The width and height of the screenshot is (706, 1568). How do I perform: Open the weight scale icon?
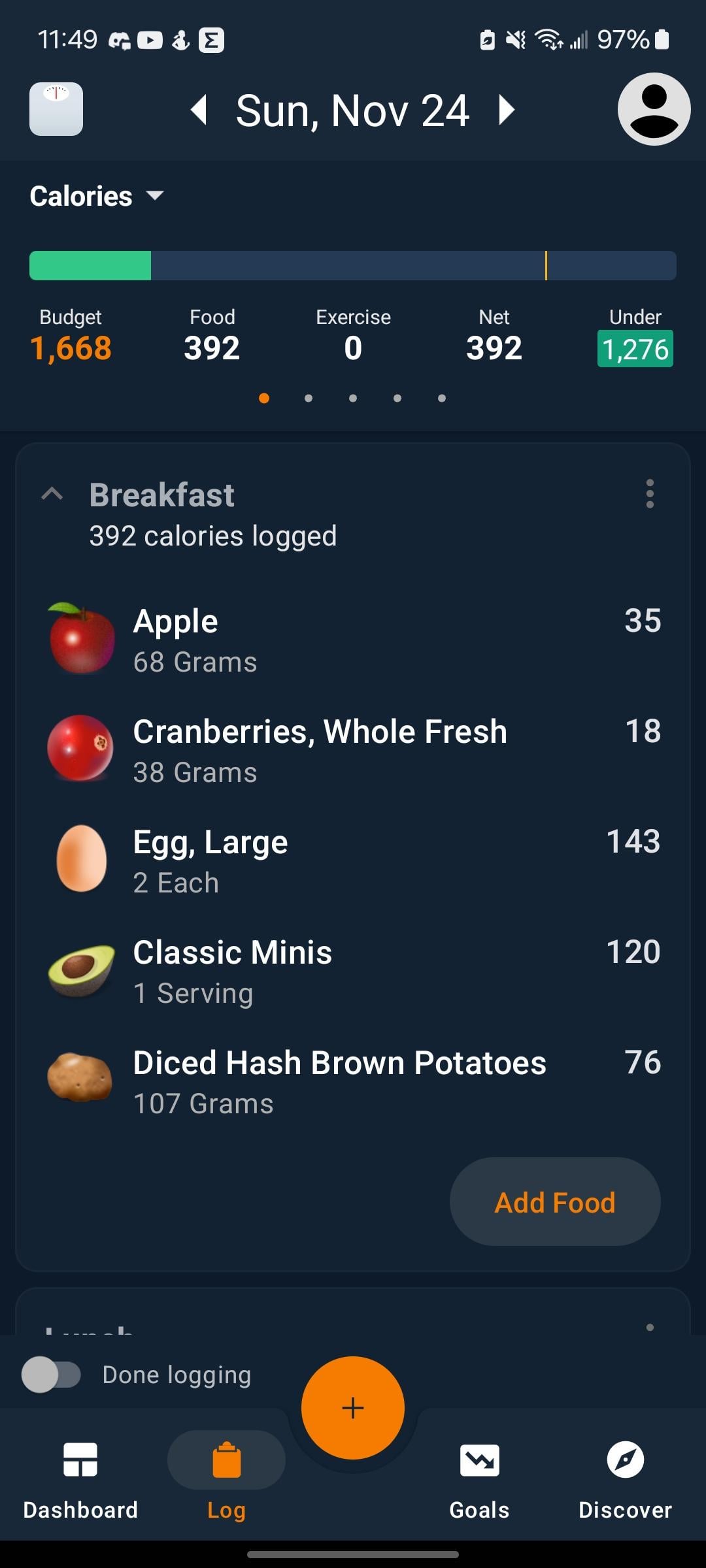pos(56,109)
